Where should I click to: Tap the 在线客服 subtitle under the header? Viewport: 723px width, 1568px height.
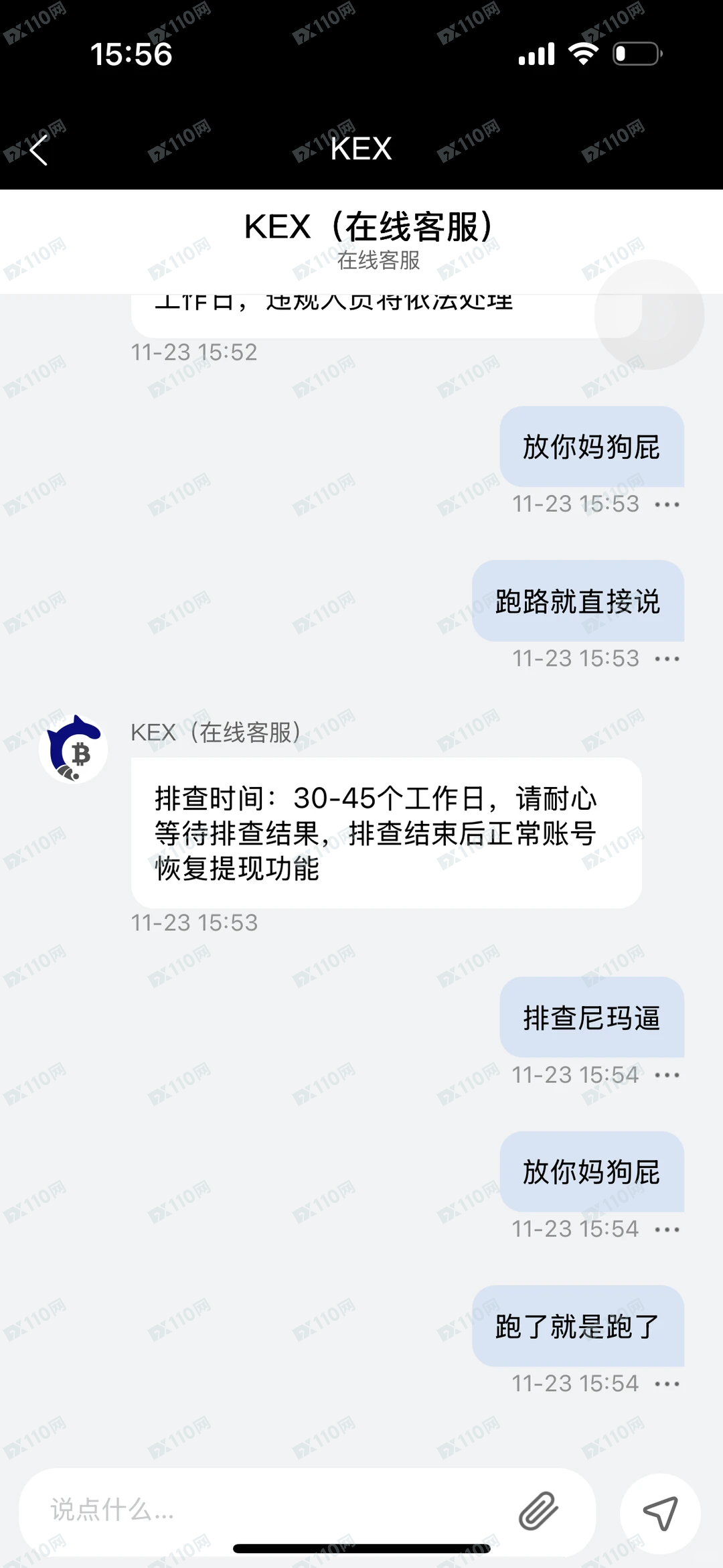pos(379,263)
